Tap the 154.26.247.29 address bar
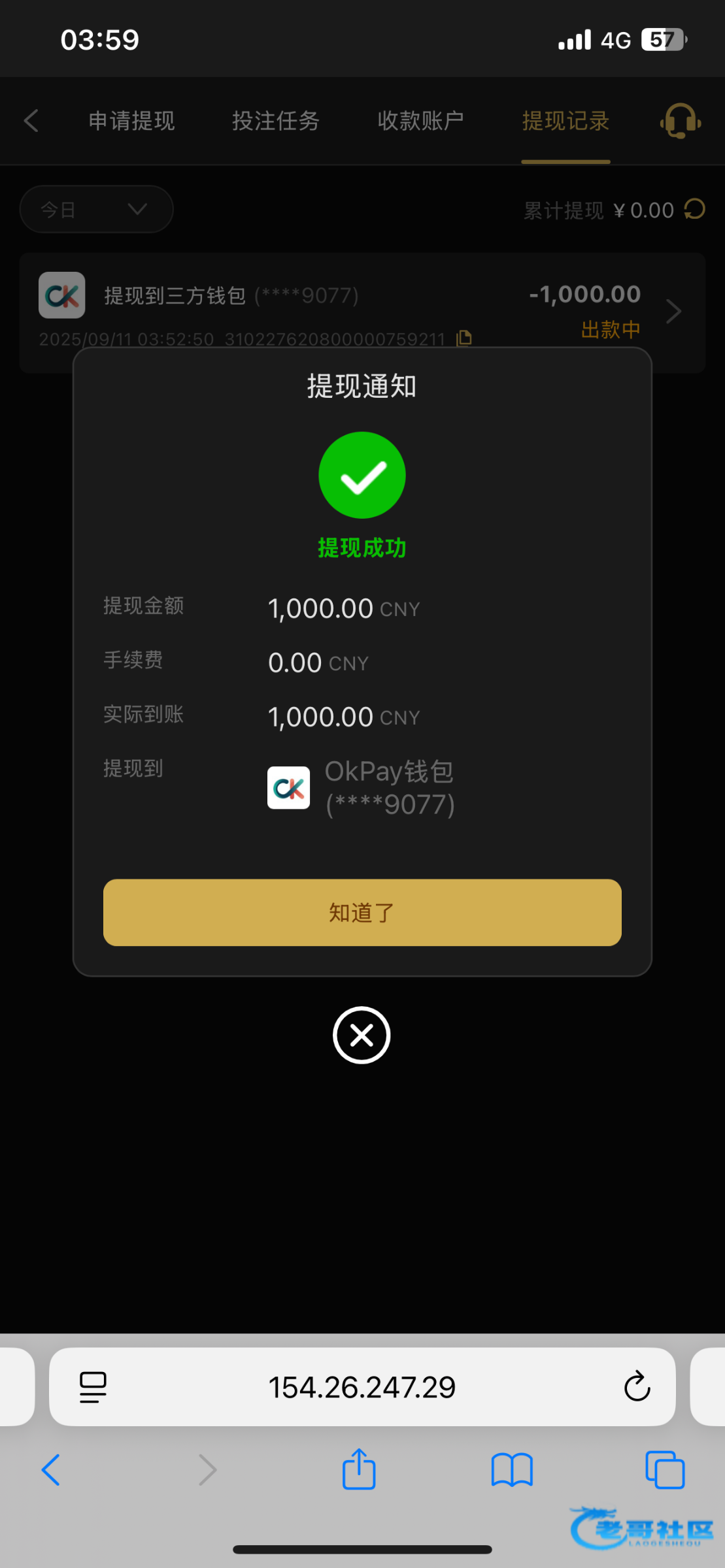This screenshot has height=1568, width=725. click(362, 1386)
